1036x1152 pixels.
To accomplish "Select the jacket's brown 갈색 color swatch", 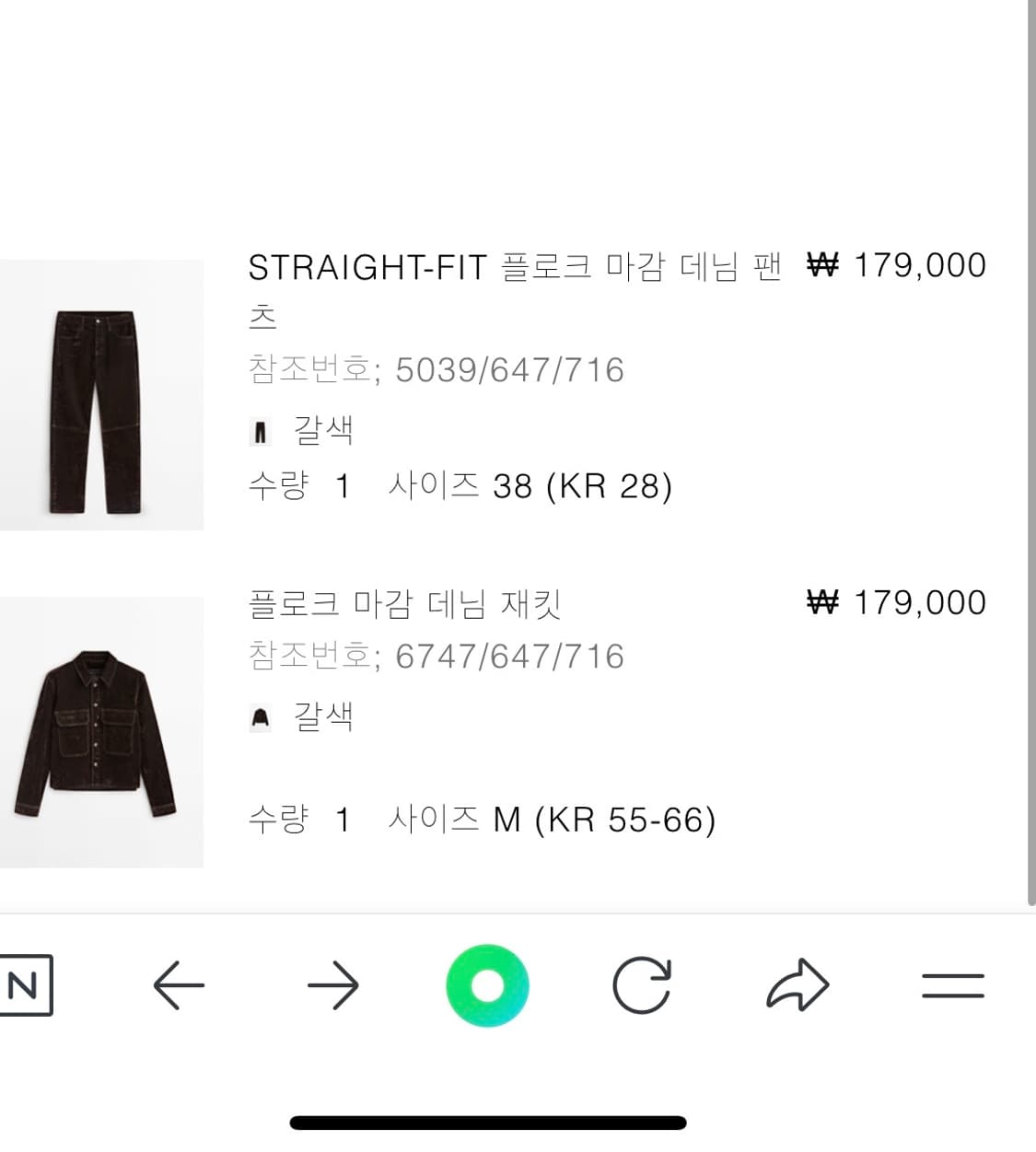I will (x=262, y=716).
